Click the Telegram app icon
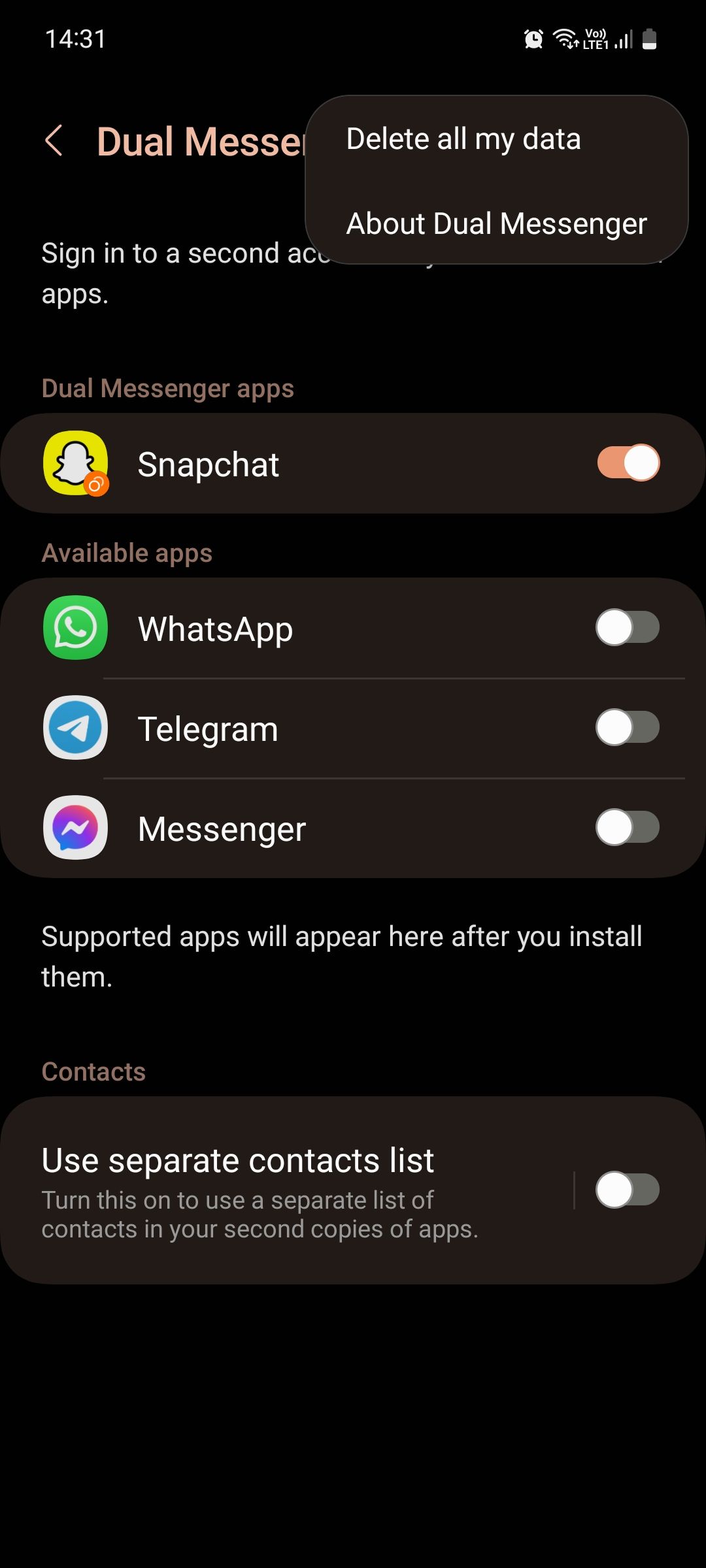 point(74,728)
